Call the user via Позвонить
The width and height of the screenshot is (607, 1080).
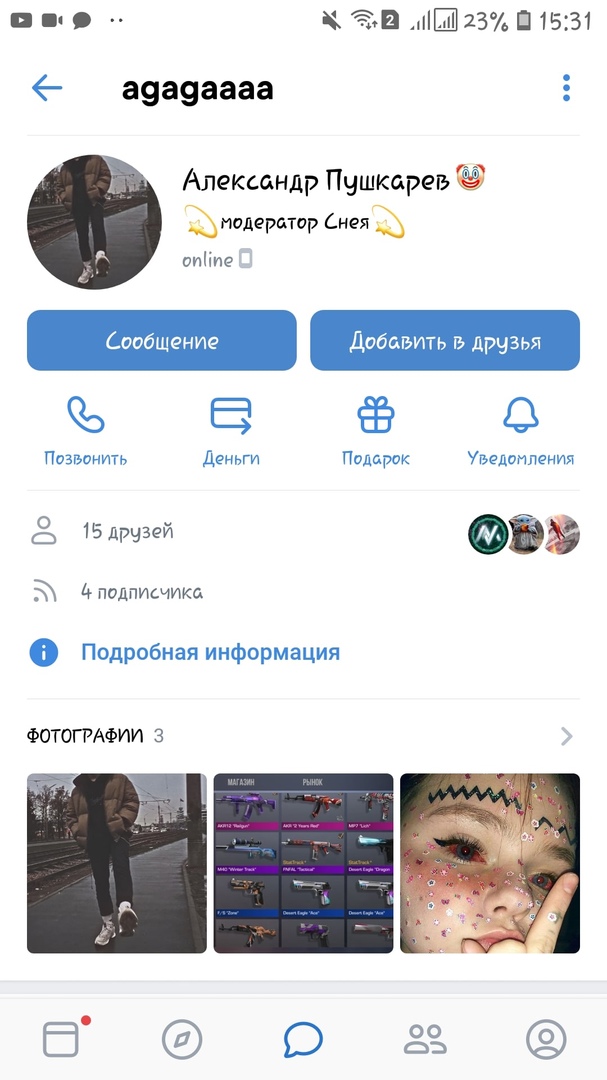tap(86, 431)
